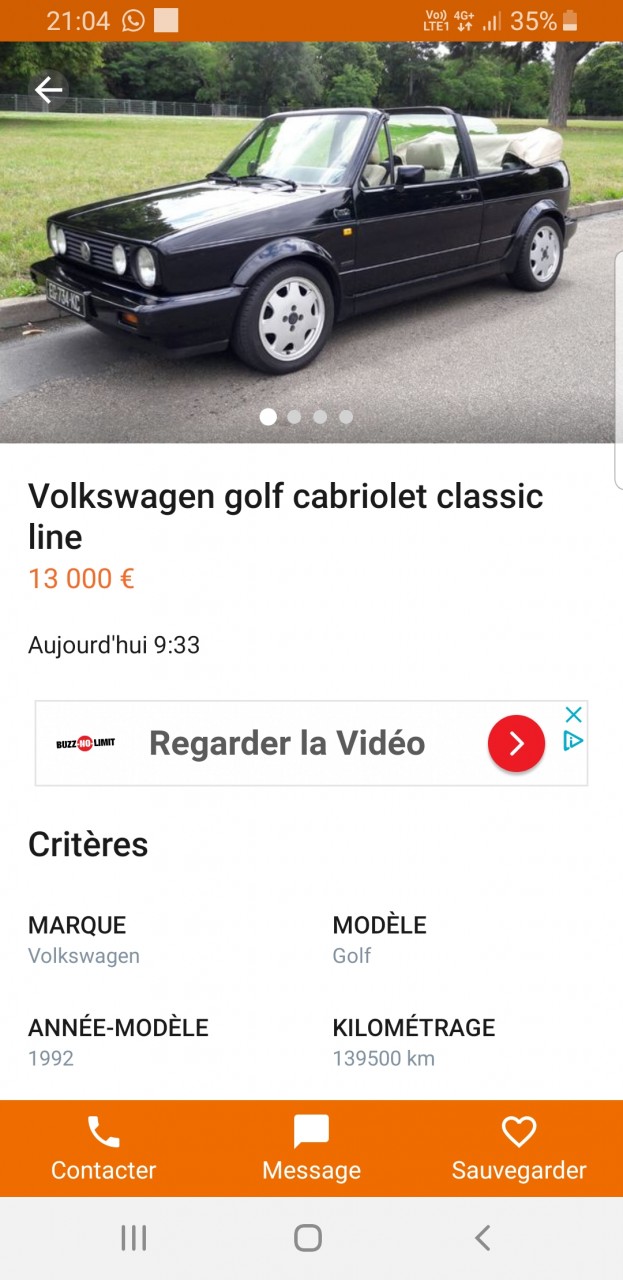Open the Regarder la Vidéo ad arrow
Viewport: 623px width, 1280px height.
coord(516,743)
